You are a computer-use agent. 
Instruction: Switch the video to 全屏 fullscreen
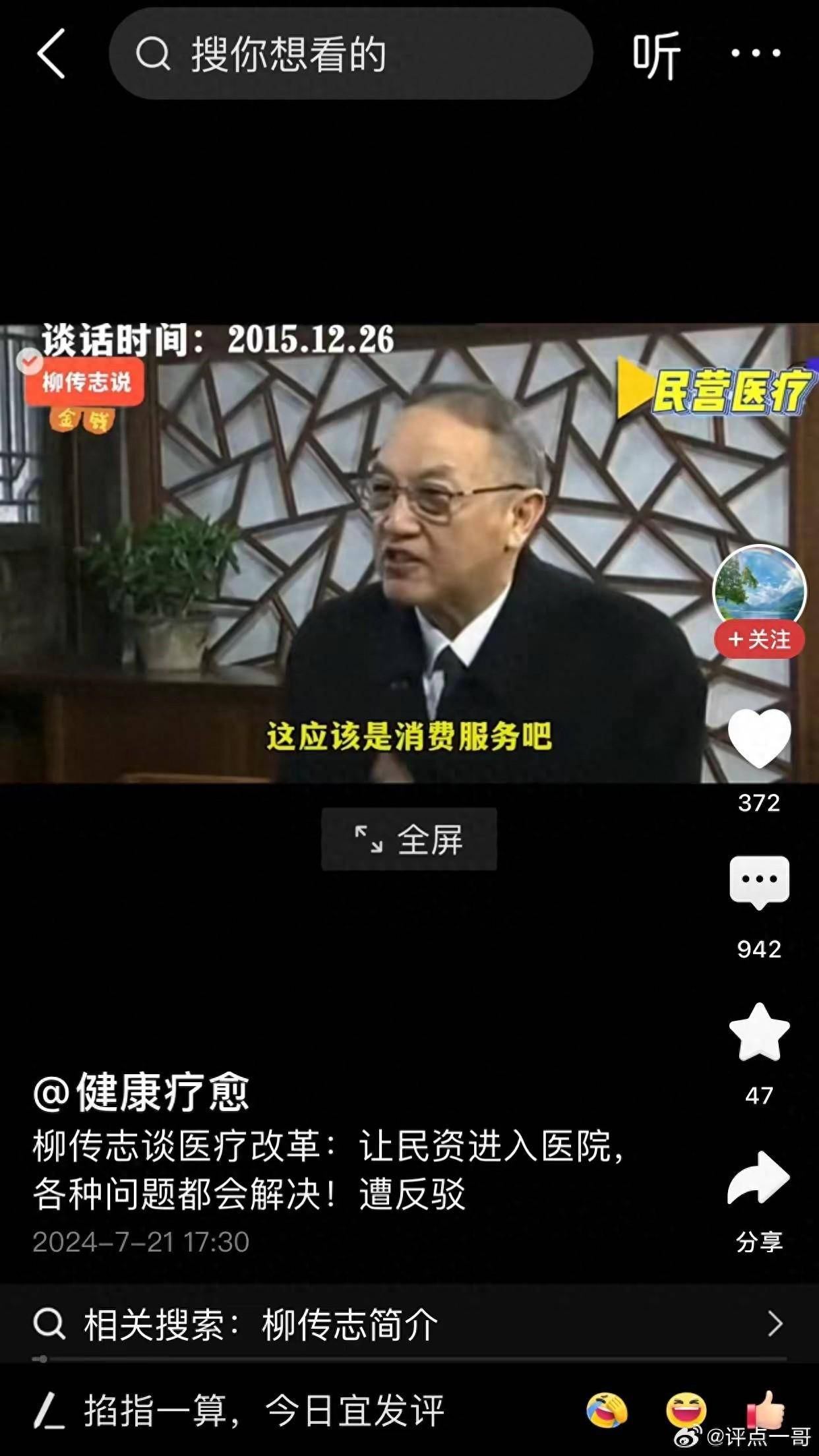[x=409, y=839]
